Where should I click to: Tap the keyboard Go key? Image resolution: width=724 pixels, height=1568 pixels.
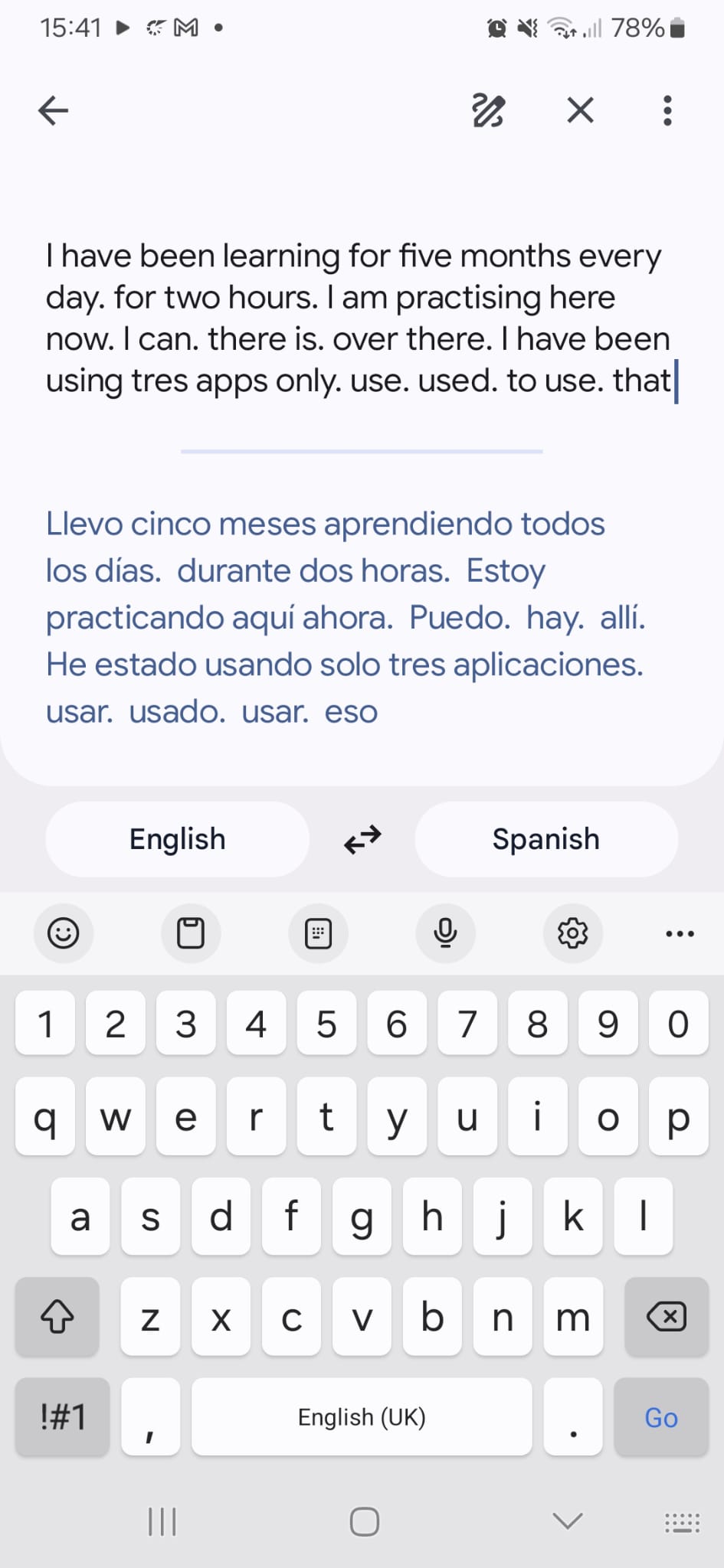pos(661,1417)
